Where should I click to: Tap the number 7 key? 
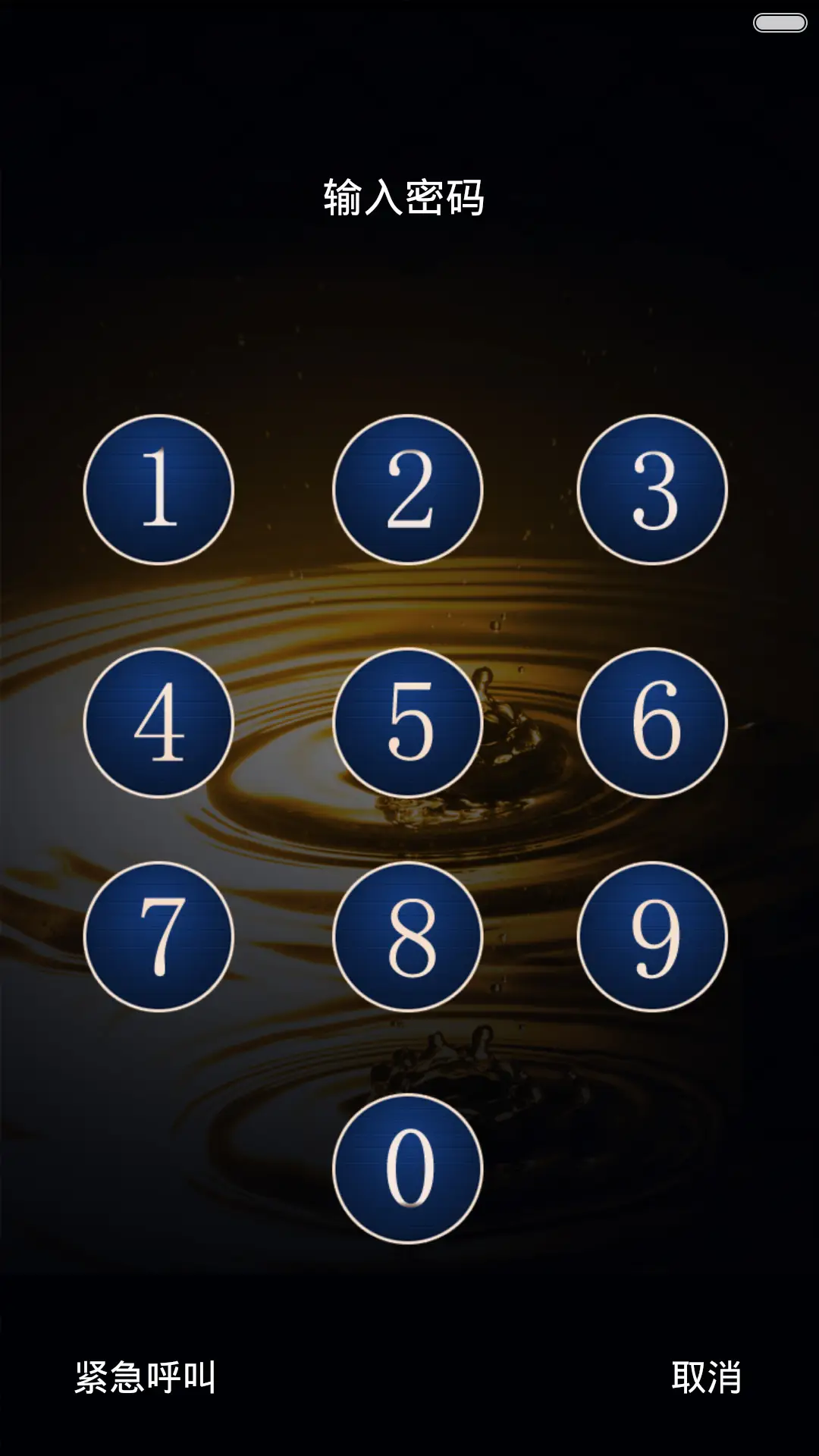(158, 937)
